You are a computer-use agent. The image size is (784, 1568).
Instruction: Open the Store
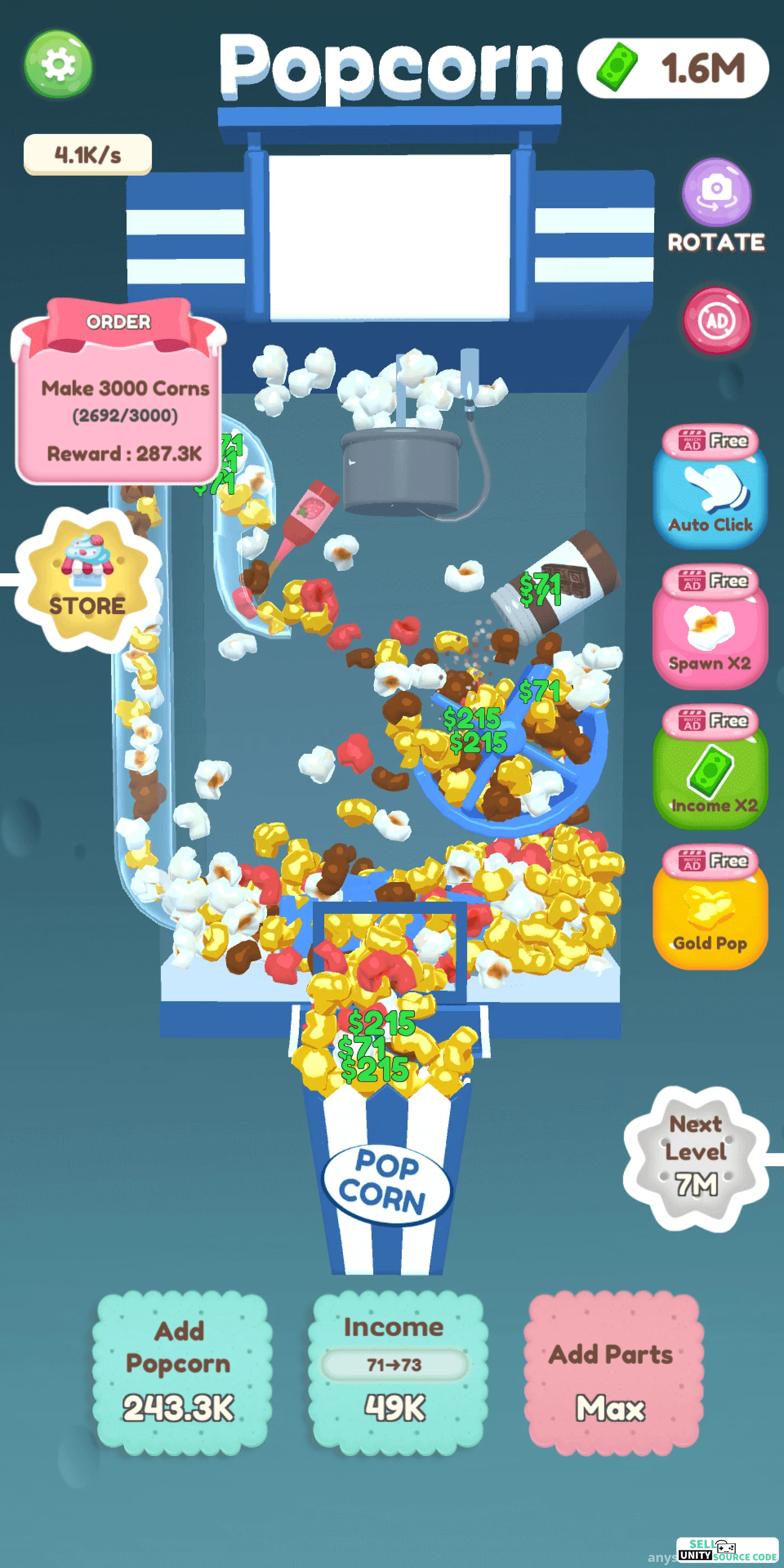coord(87,580)
